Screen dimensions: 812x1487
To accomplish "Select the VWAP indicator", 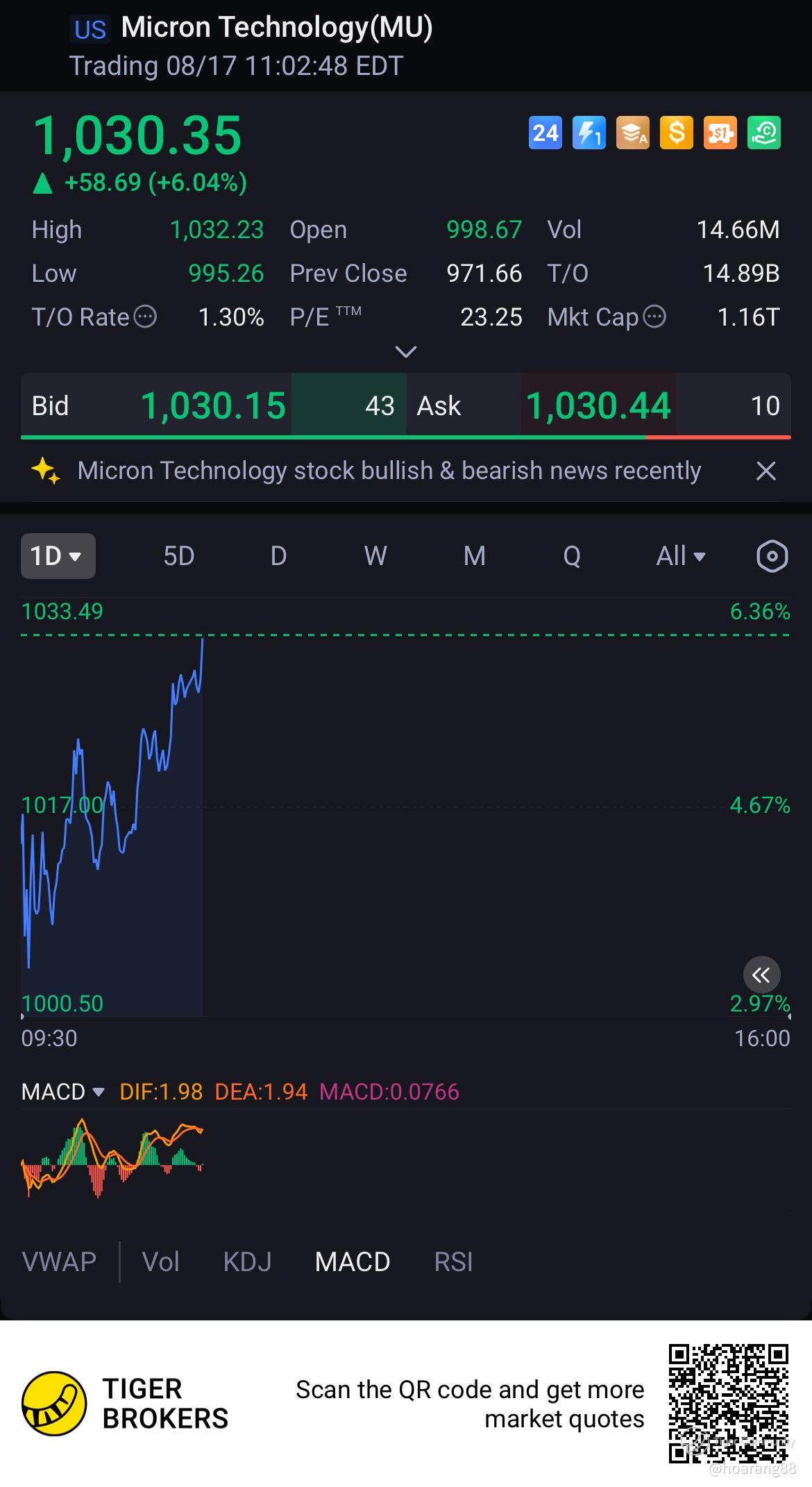I will [60, 1261].
